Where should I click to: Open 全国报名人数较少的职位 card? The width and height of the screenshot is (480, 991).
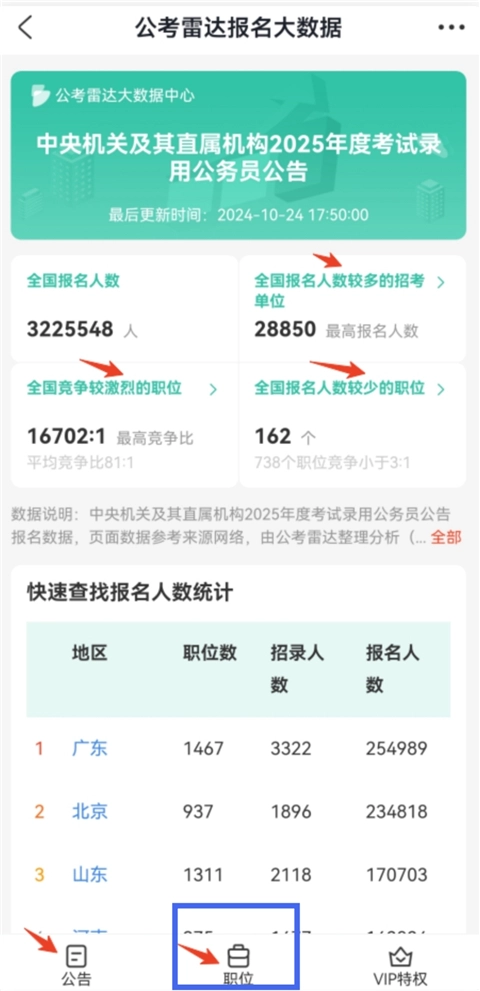[352, 425]
